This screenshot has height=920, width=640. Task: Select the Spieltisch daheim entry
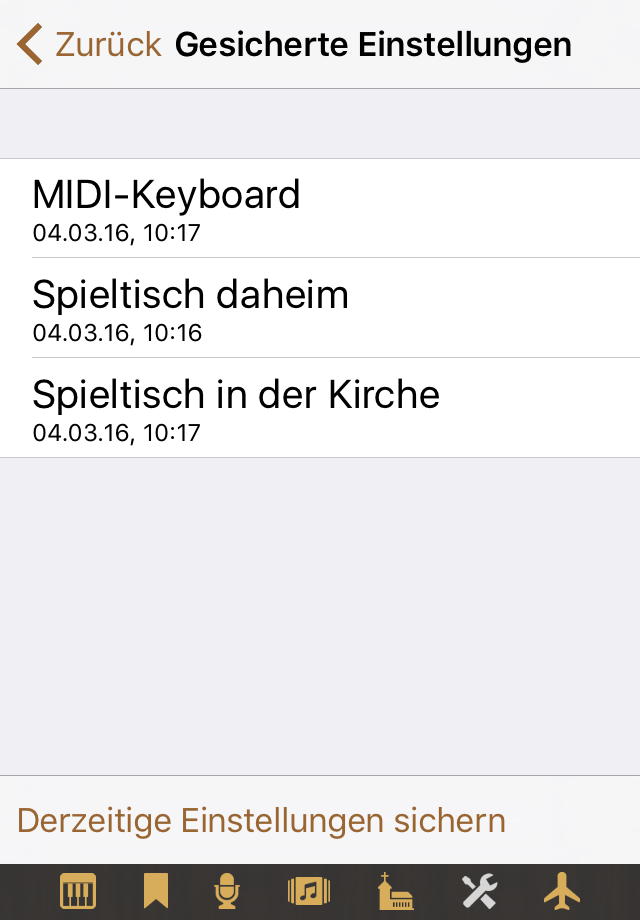tap(320, 308)
